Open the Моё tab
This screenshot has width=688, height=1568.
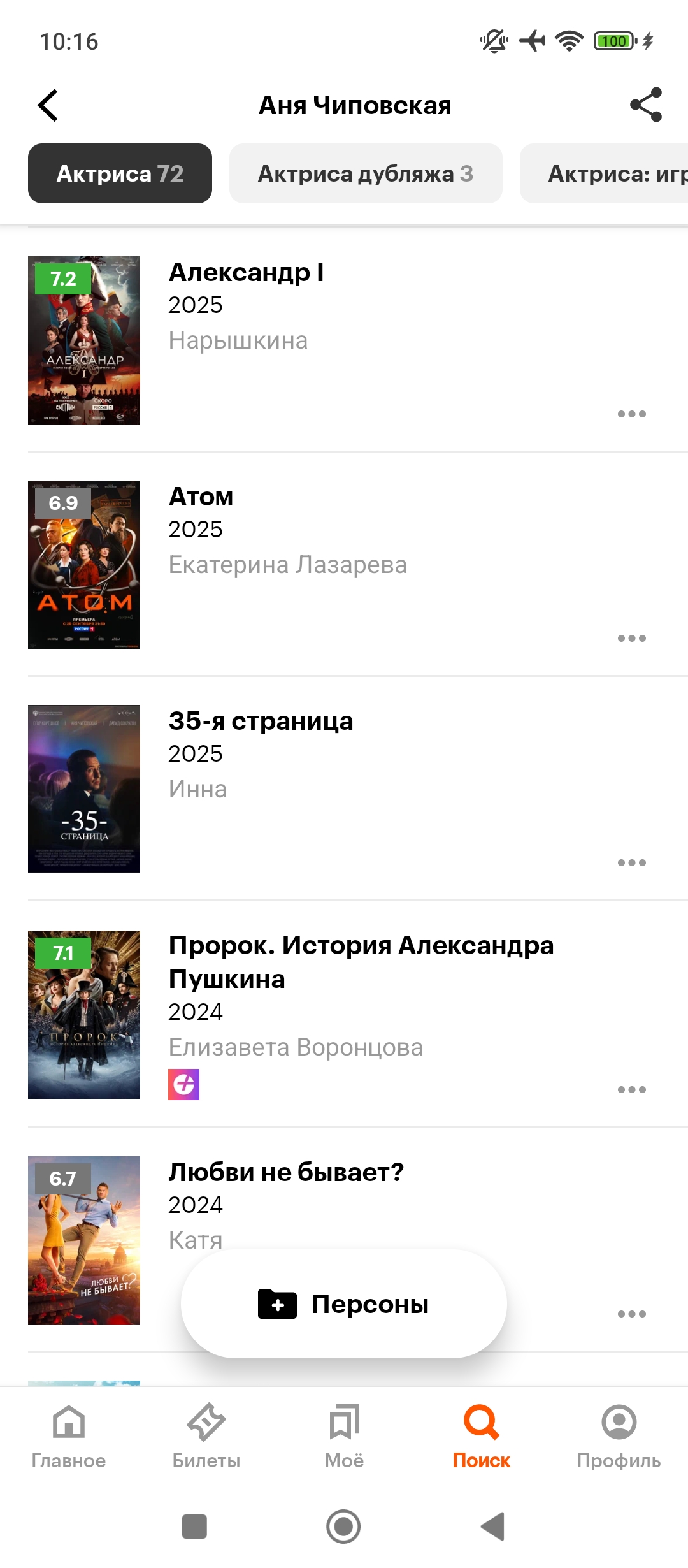(x=344, y=1435)
